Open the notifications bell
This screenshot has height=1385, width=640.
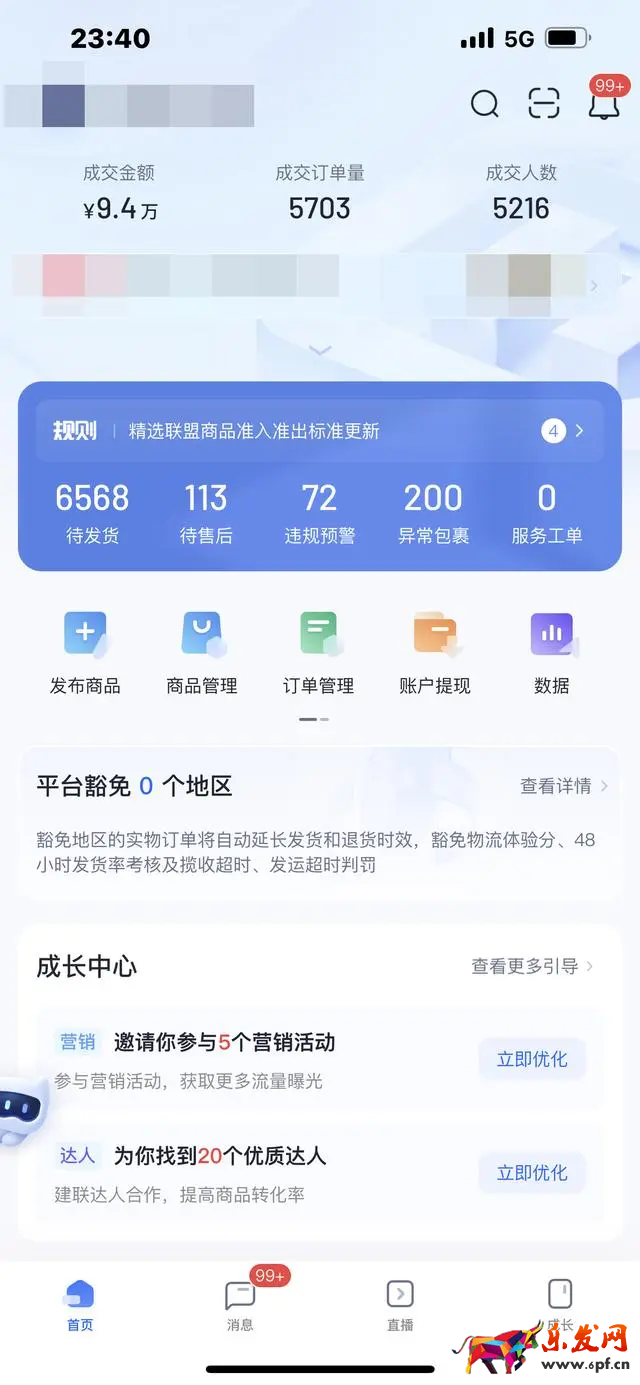click(603, 103)
